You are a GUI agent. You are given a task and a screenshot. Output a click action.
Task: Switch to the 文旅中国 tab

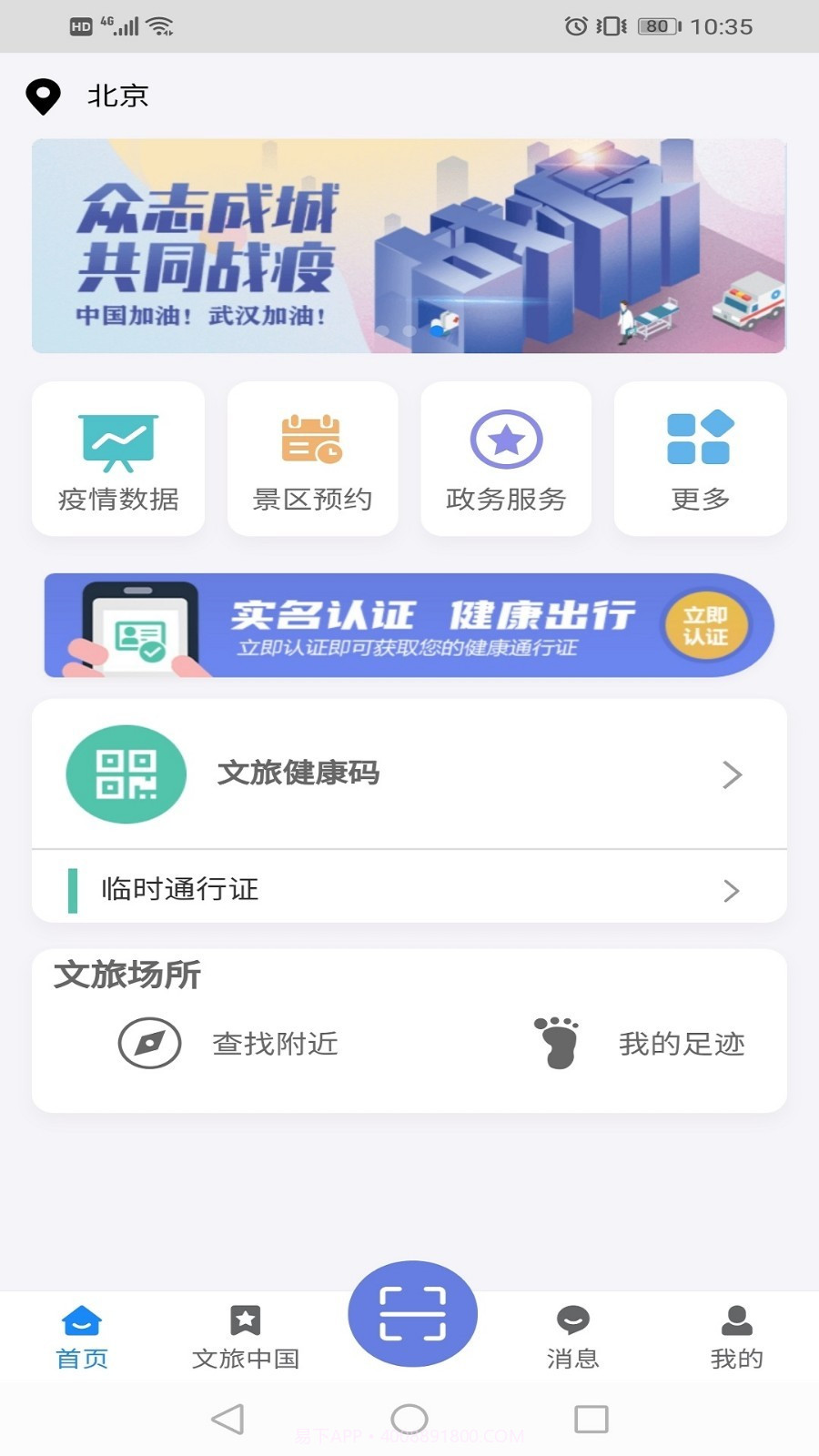pyautogui.click(x=246, y=1334)
